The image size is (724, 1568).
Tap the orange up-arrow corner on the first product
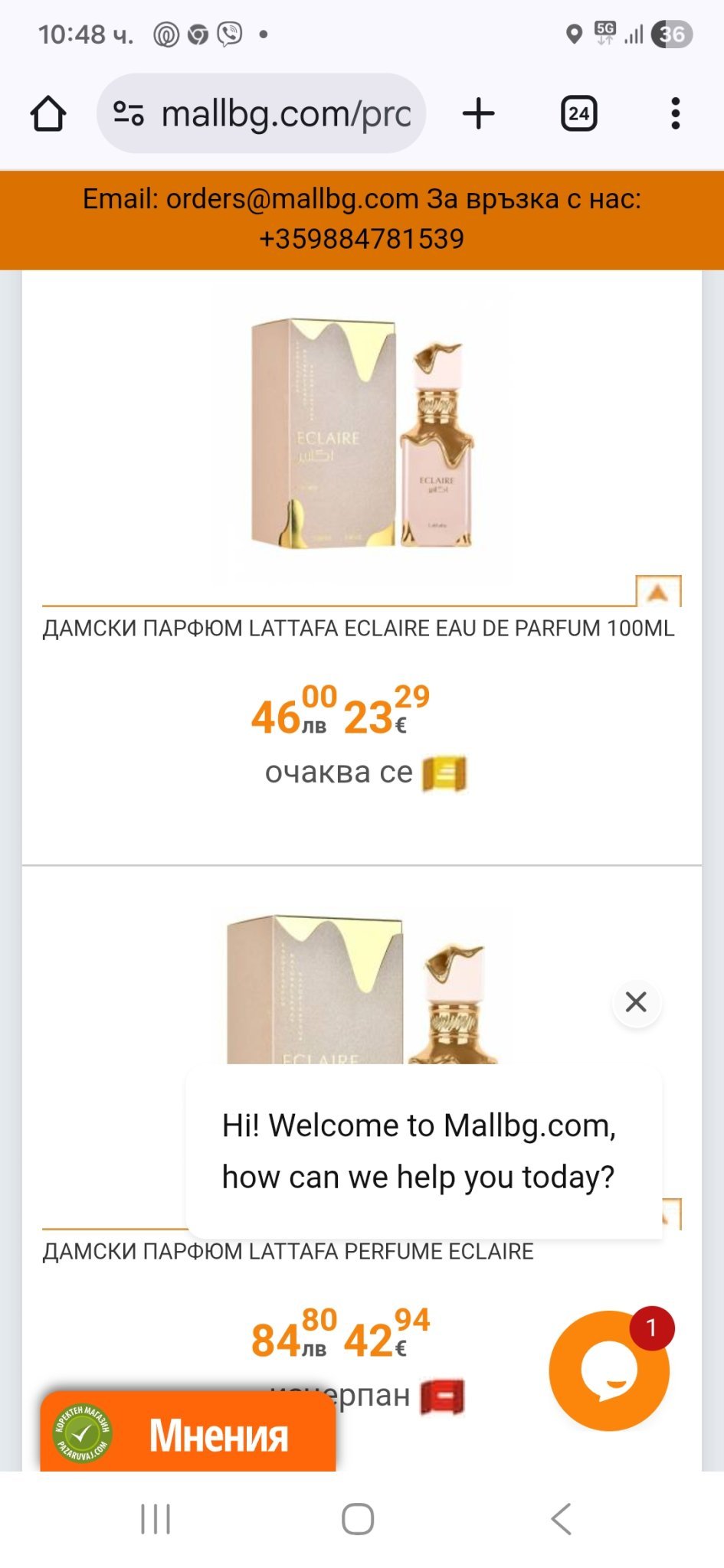point(658,591)
